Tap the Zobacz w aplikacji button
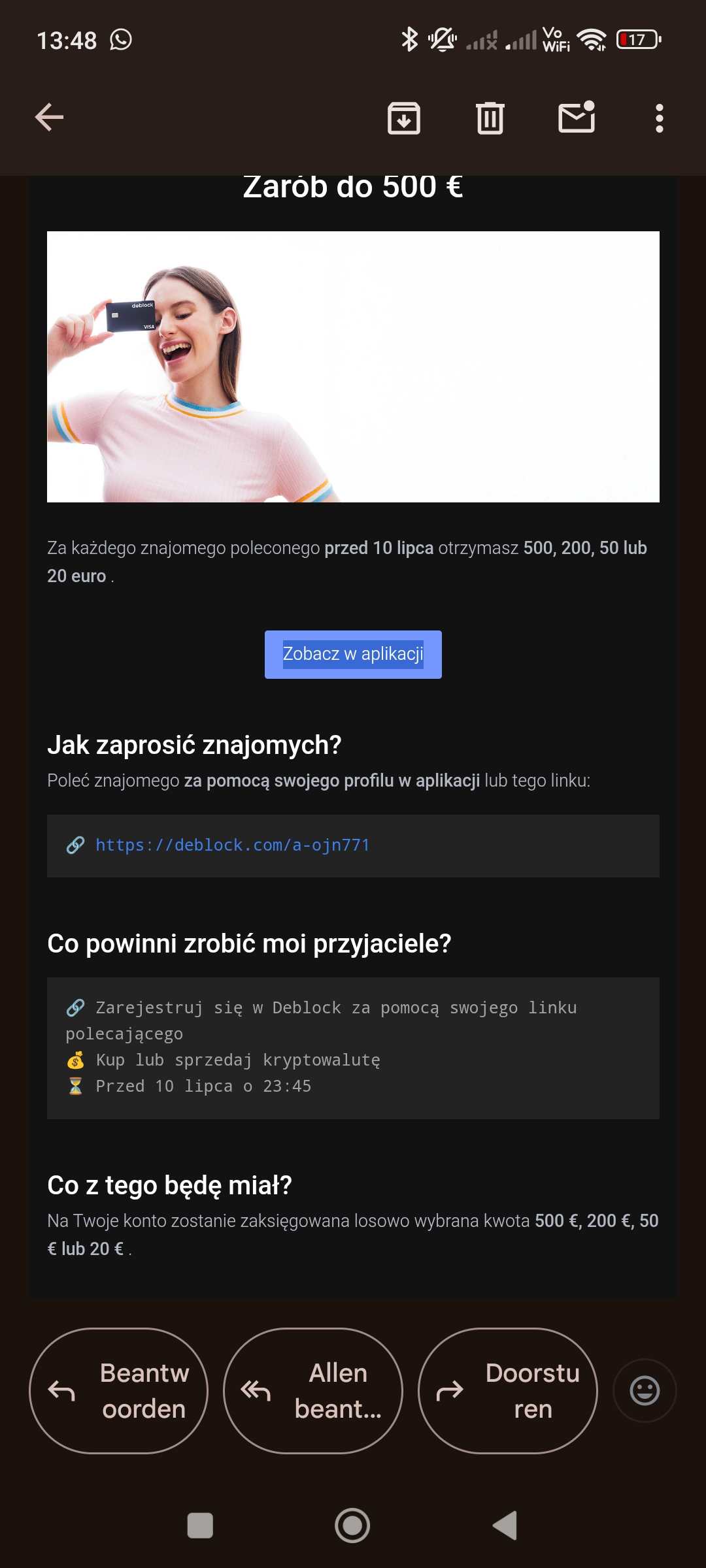The width and height of the screenshot is (706, 1568). pos(353,654)
